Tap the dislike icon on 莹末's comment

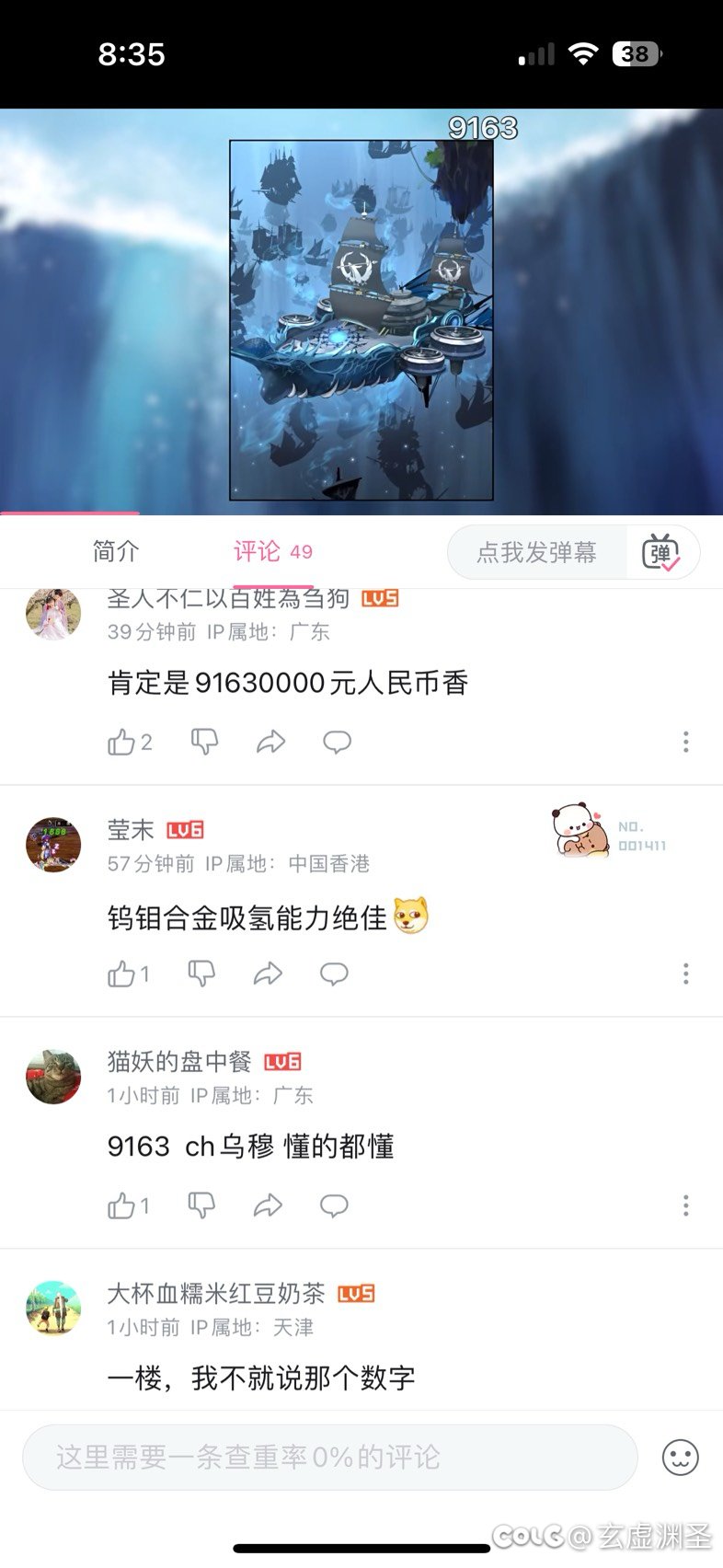[202, 973]
